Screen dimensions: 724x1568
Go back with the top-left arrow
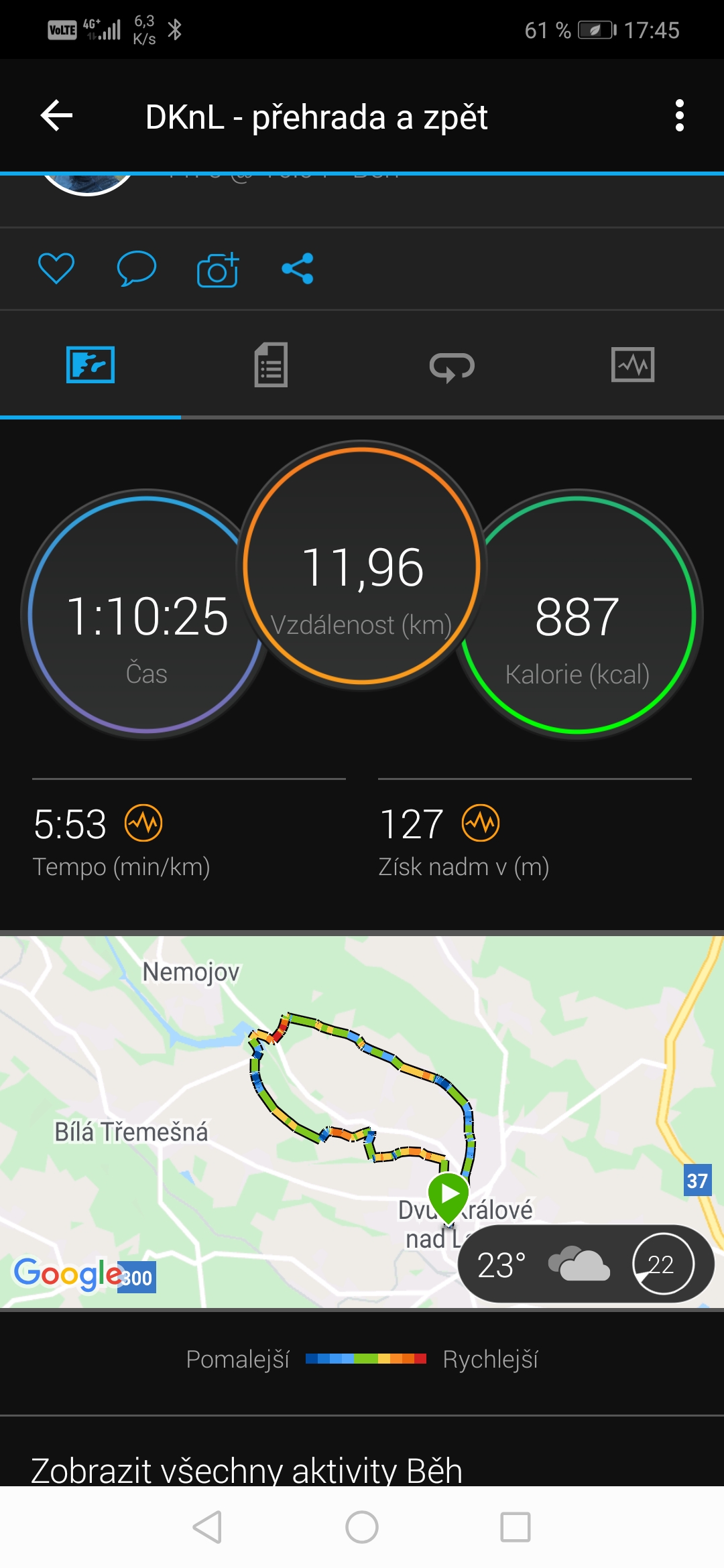click(56, 116)
